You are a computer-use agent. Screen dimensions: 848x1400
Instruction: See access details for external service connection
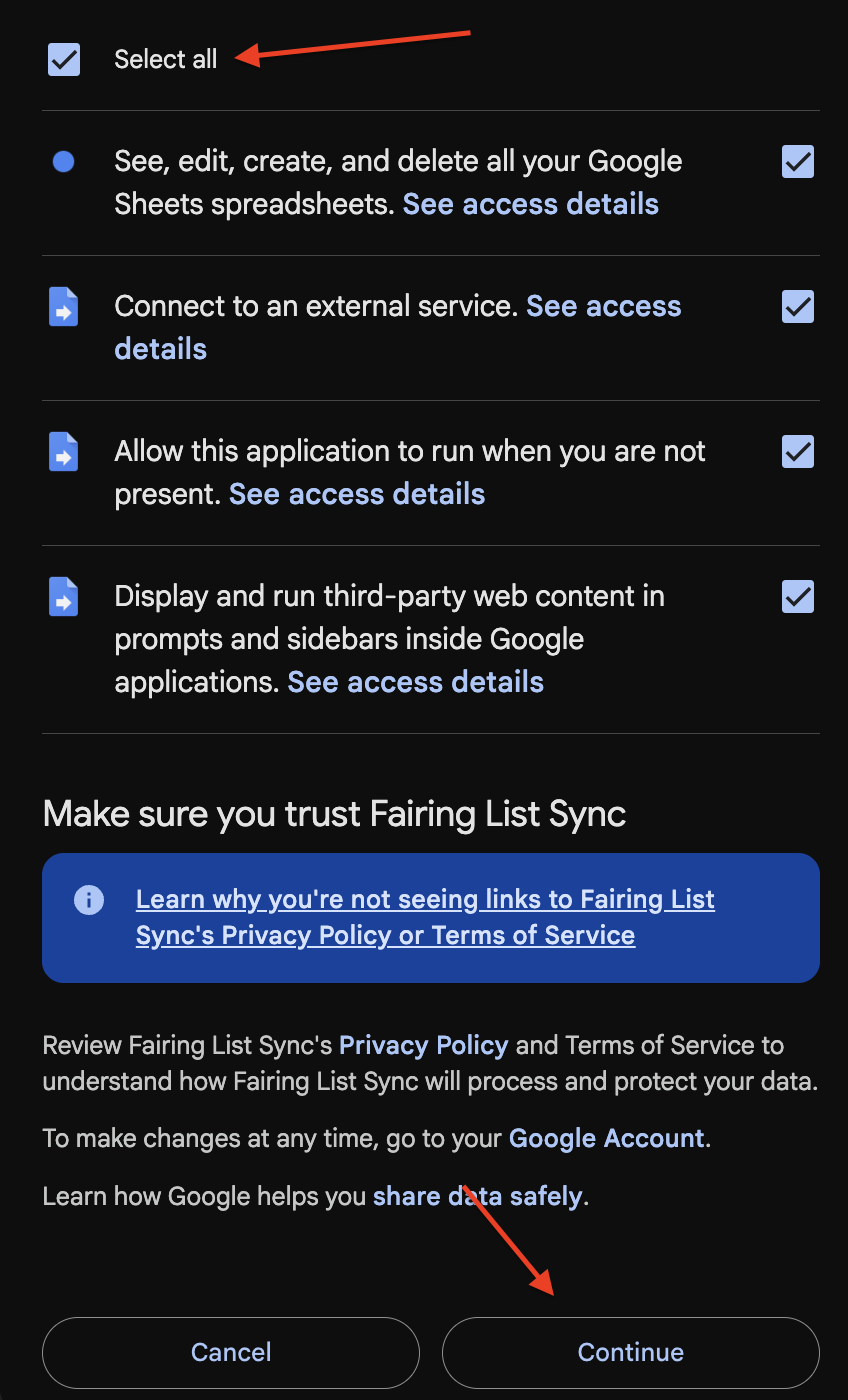coord(398,327)
